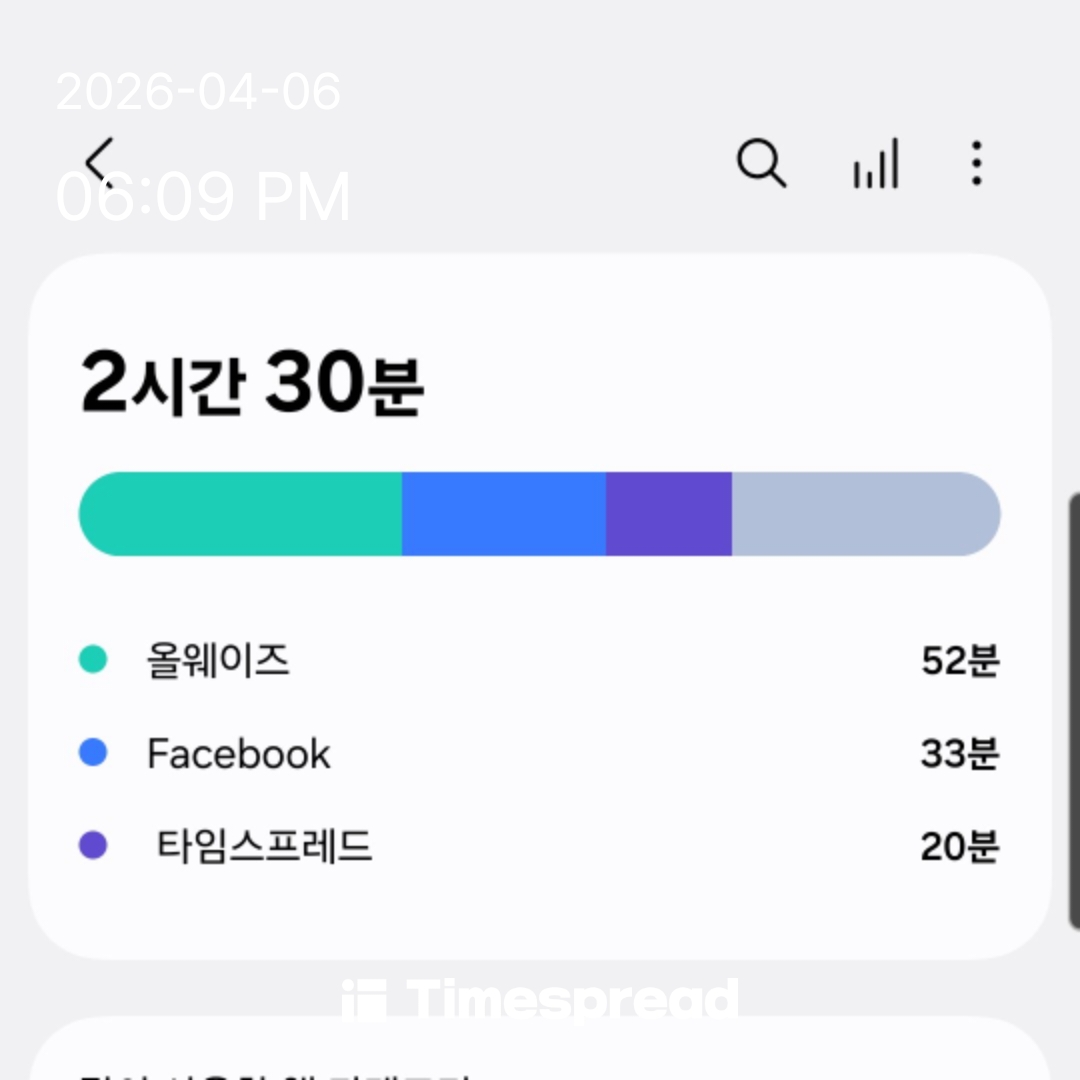Open the three-dot overflow menu
The image size is (1080, 1080).
pyautogui.click(x=976, y=163)
